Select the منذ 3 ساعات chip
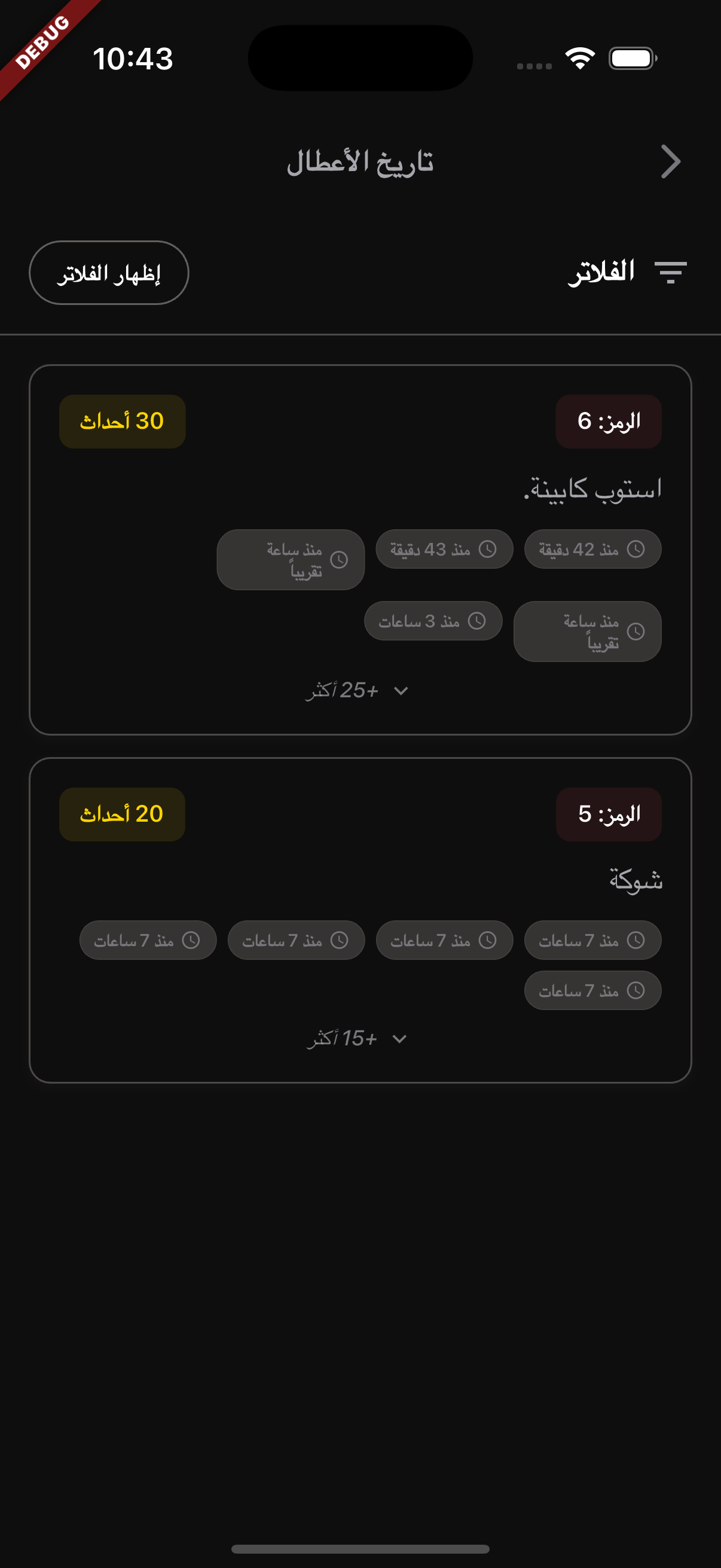Viewport: 721px width, 1568px height. click(x=433, y=621)
